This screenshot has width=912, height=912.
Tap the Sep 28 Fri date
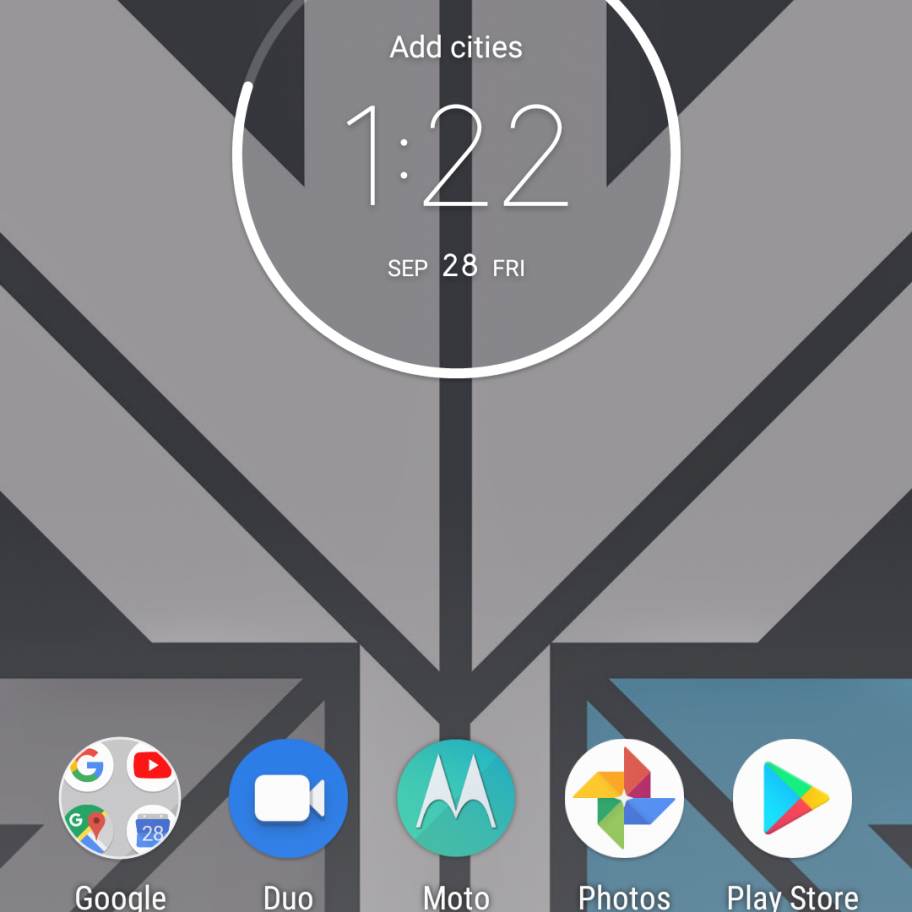coord(456,267)
